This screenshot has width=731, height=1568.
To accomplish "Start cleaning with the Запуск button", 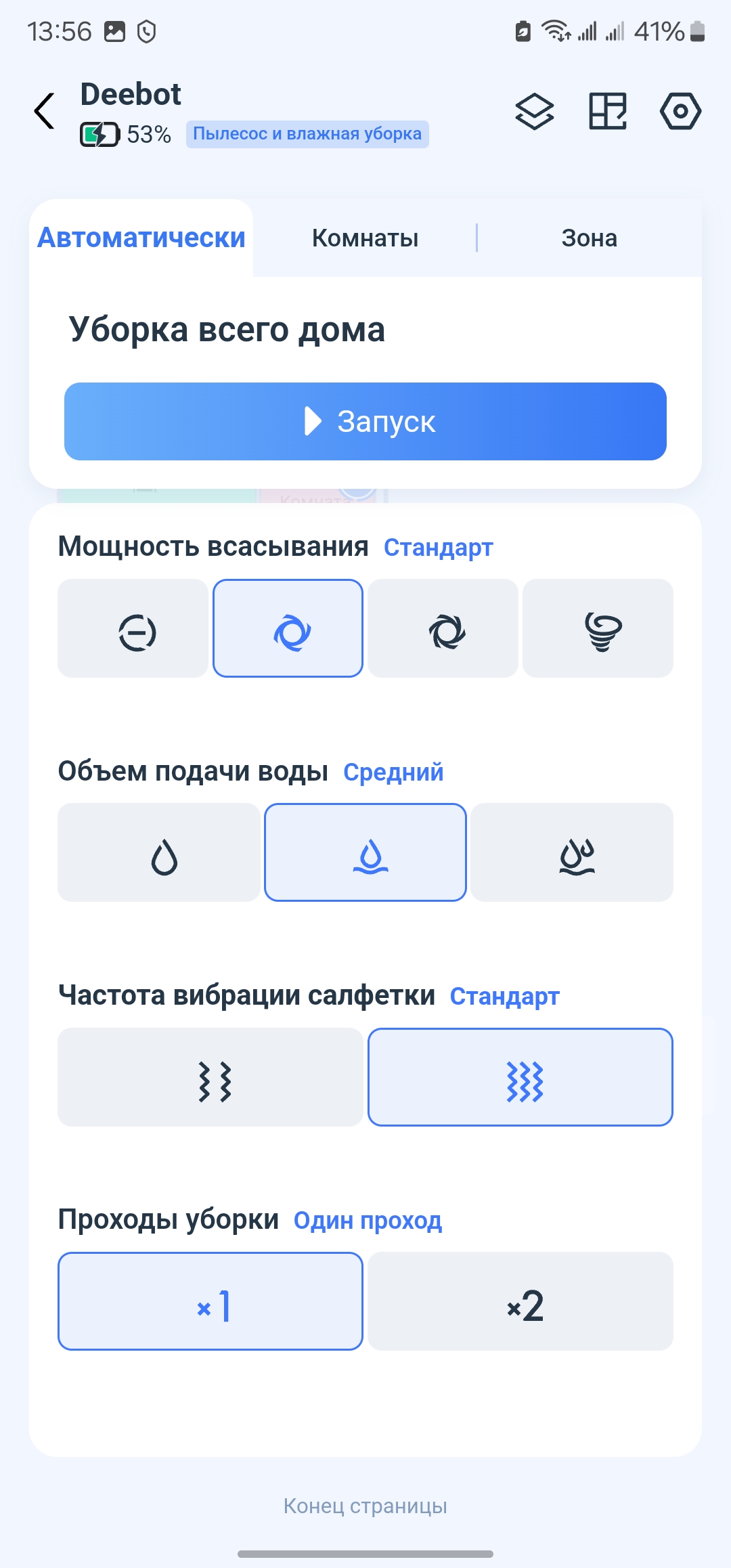I will [x=365, y=421].
